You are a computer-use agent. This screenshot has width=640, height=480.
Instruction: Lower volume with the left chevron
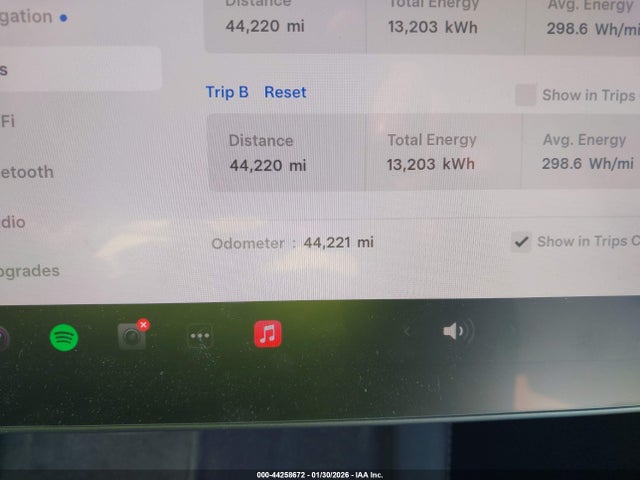407,331
